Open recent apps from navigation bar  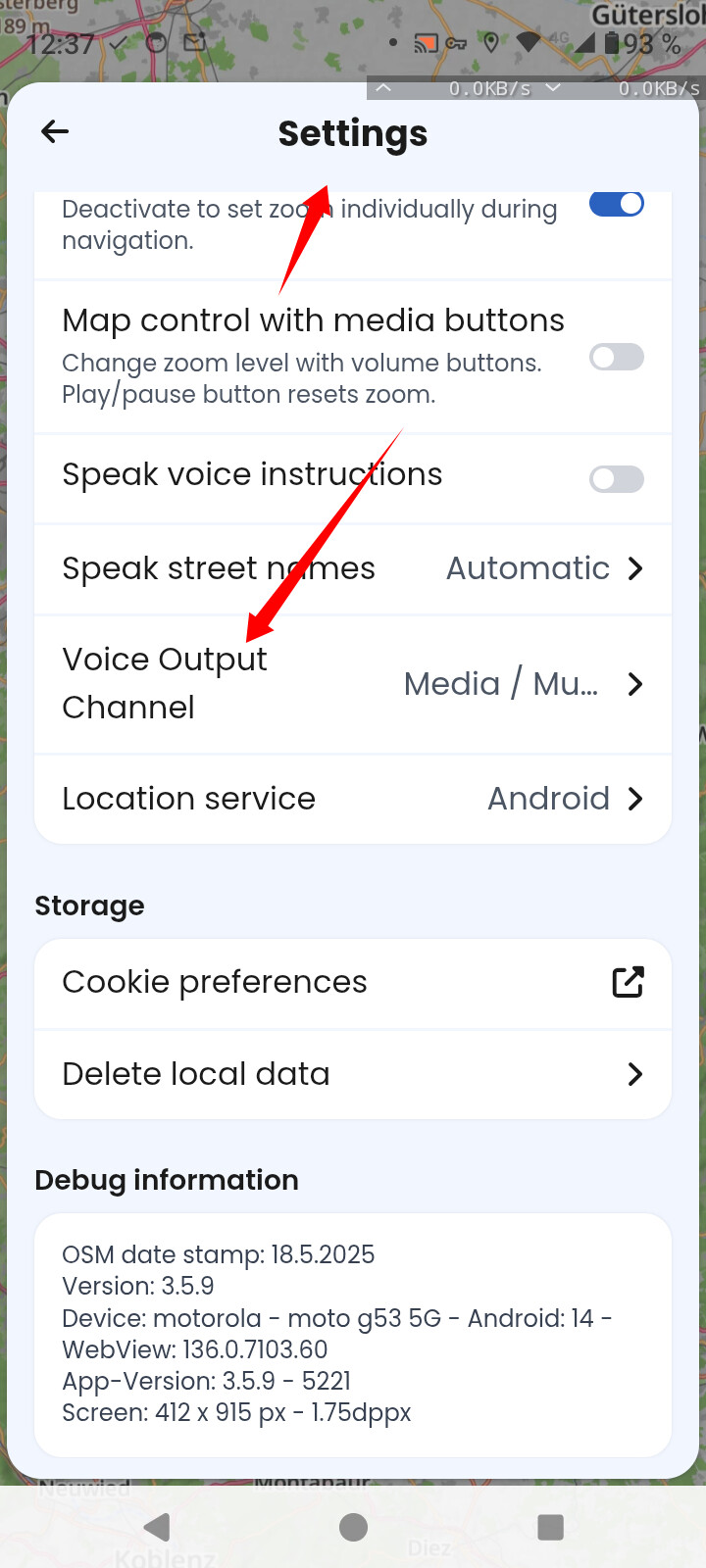click(551, 1527)
